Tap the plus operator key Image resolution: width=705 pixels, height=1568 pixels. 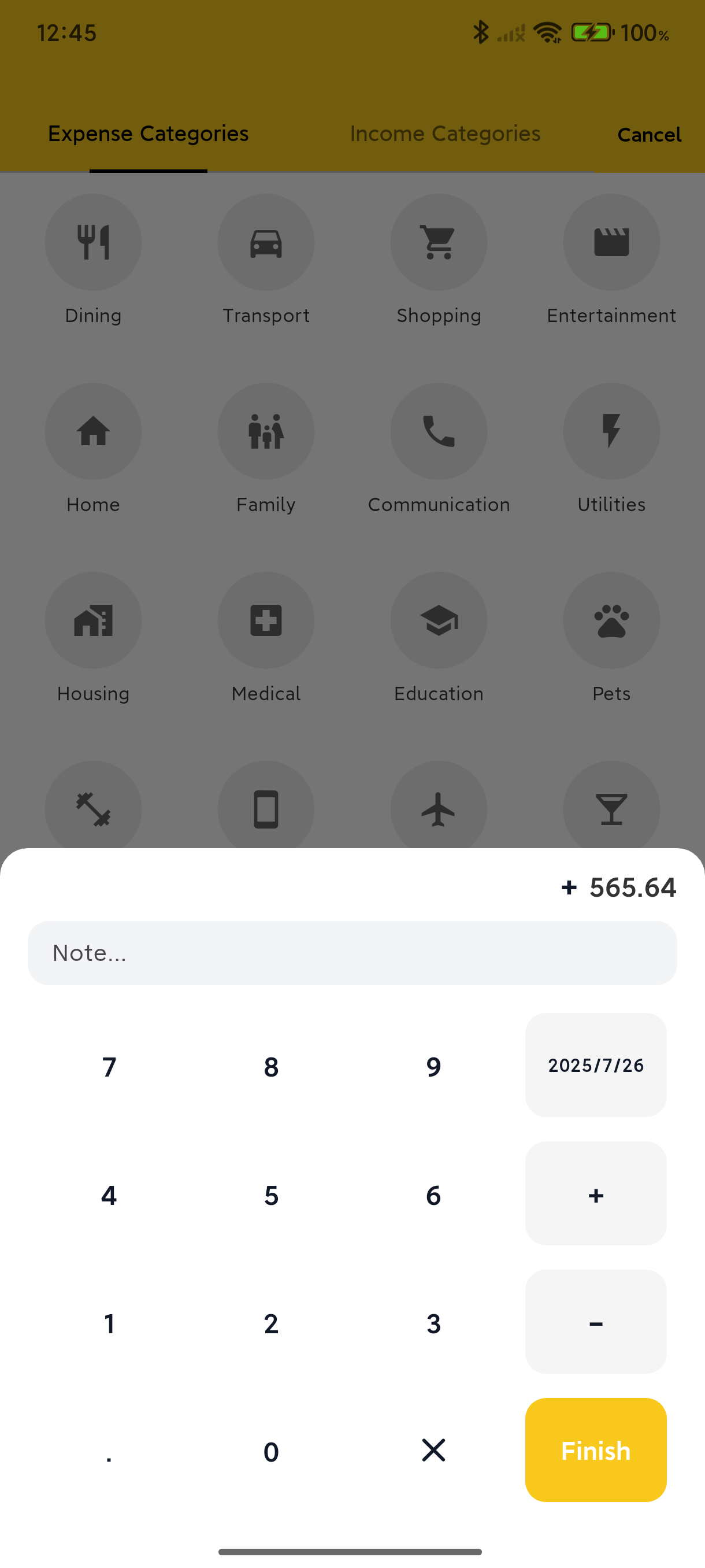coord(596,1194)
